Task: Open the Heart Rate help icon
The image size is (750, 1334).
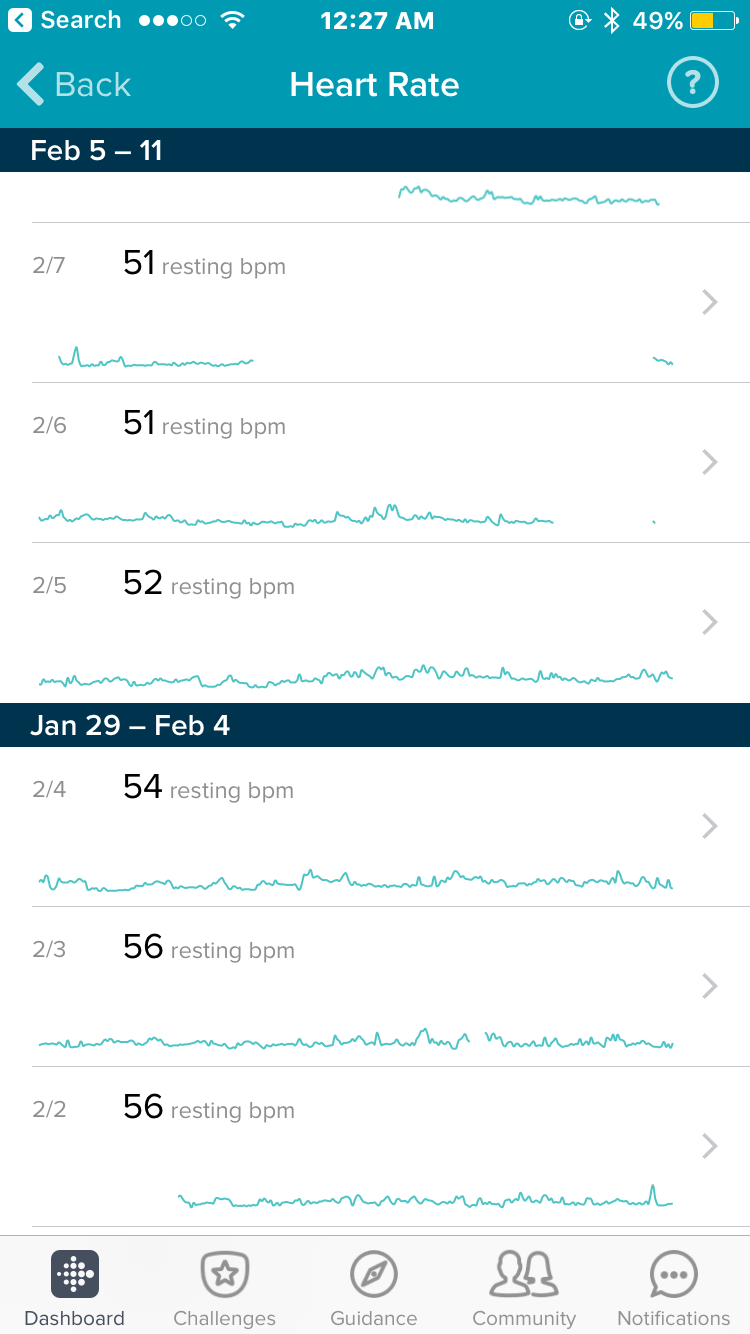Action: click(692, 83)
